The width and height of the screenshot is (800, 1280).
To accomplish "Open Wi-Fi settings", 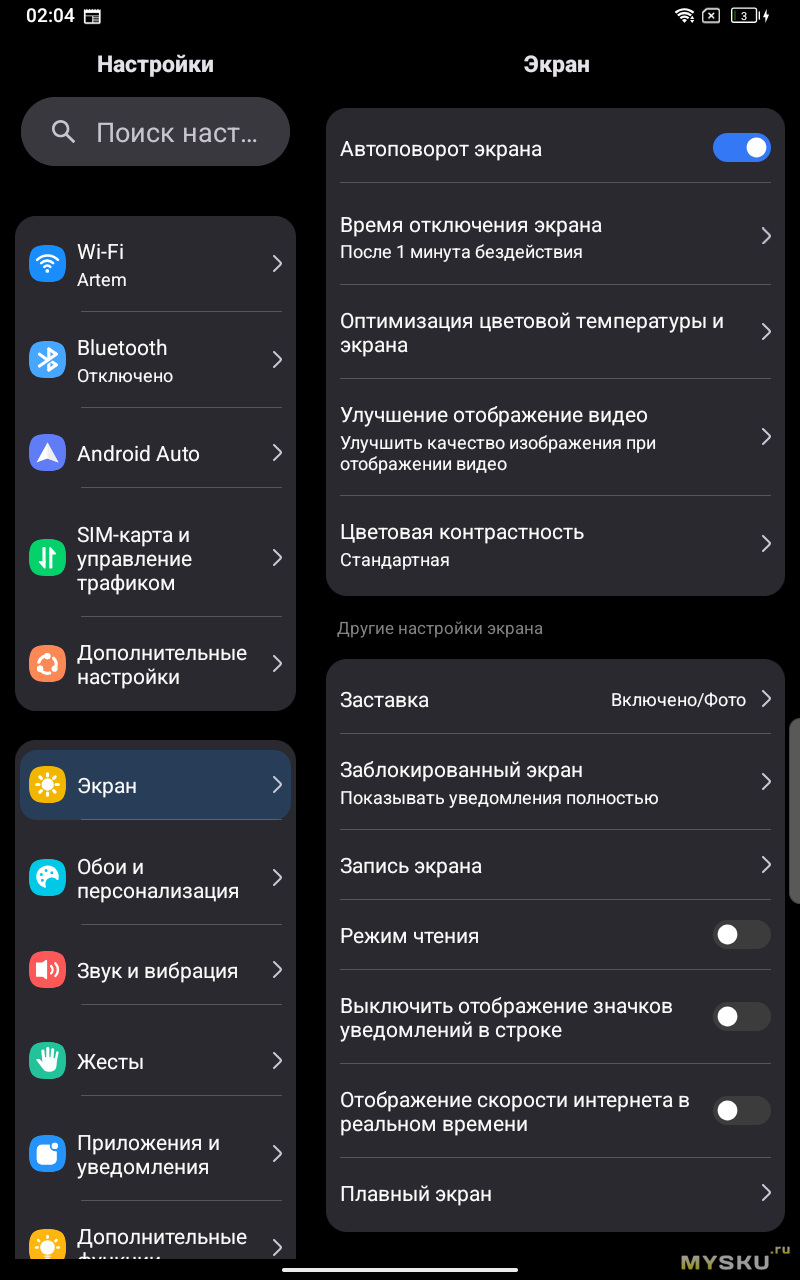I will 155,264.
